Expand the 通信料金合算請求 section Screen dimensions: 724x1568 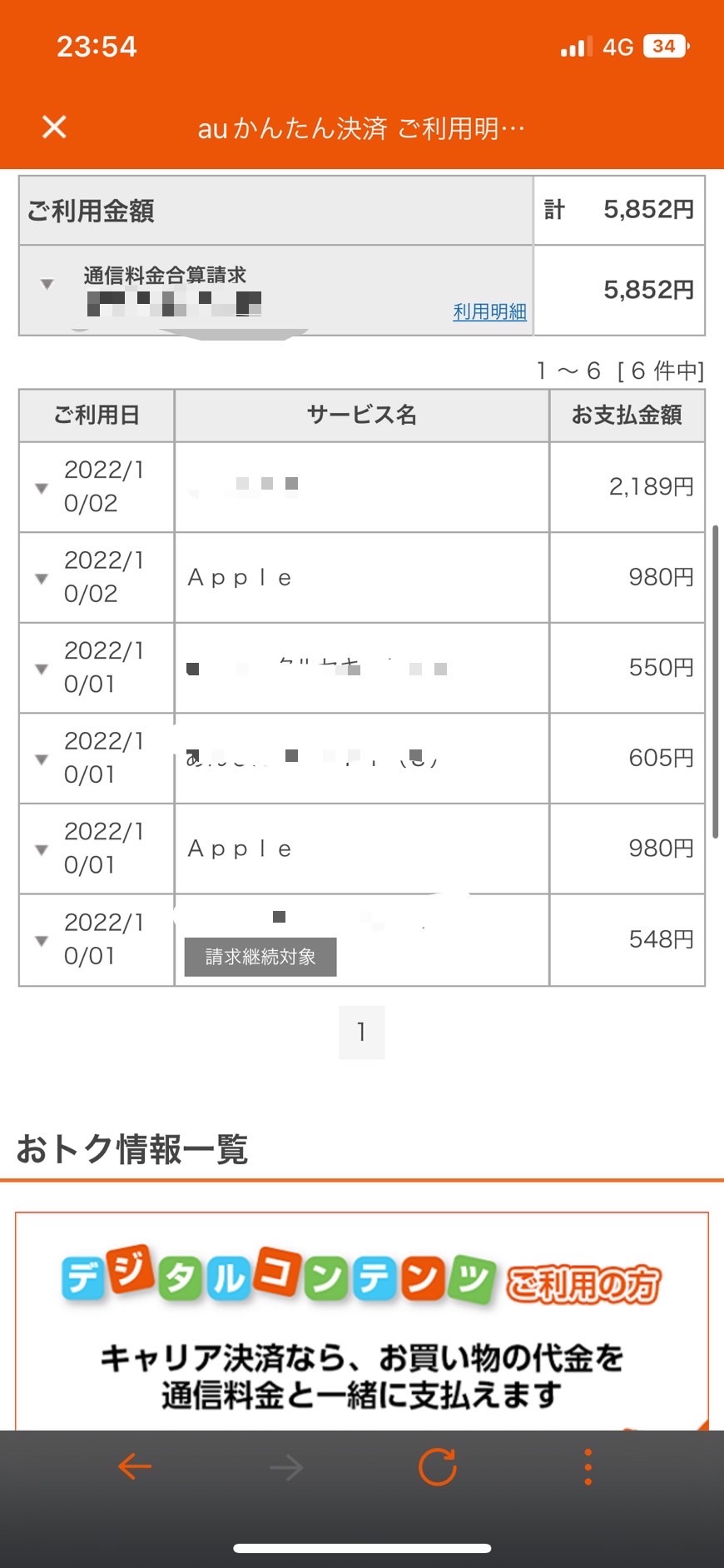47,284
